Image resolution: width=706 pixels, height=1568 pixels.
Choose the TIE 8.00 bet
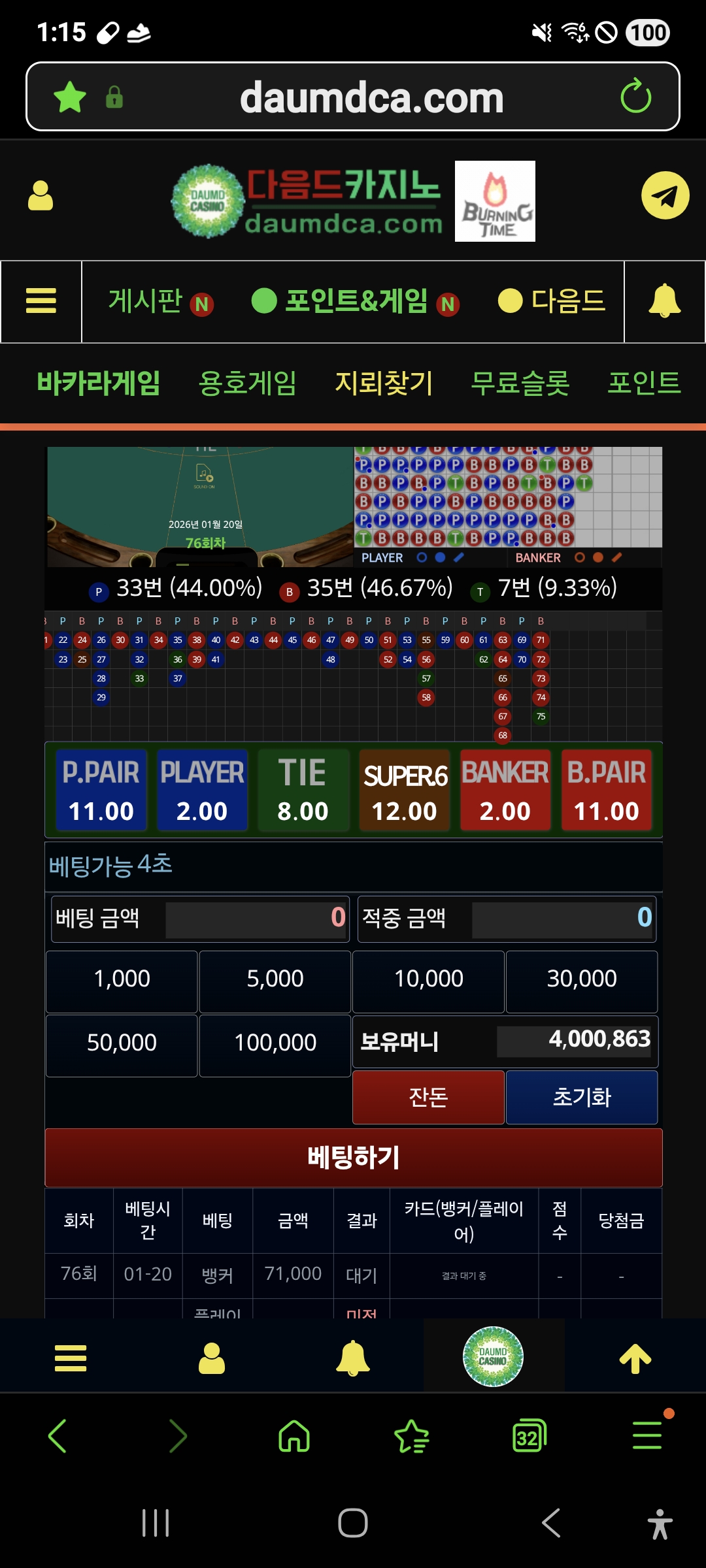303,791
